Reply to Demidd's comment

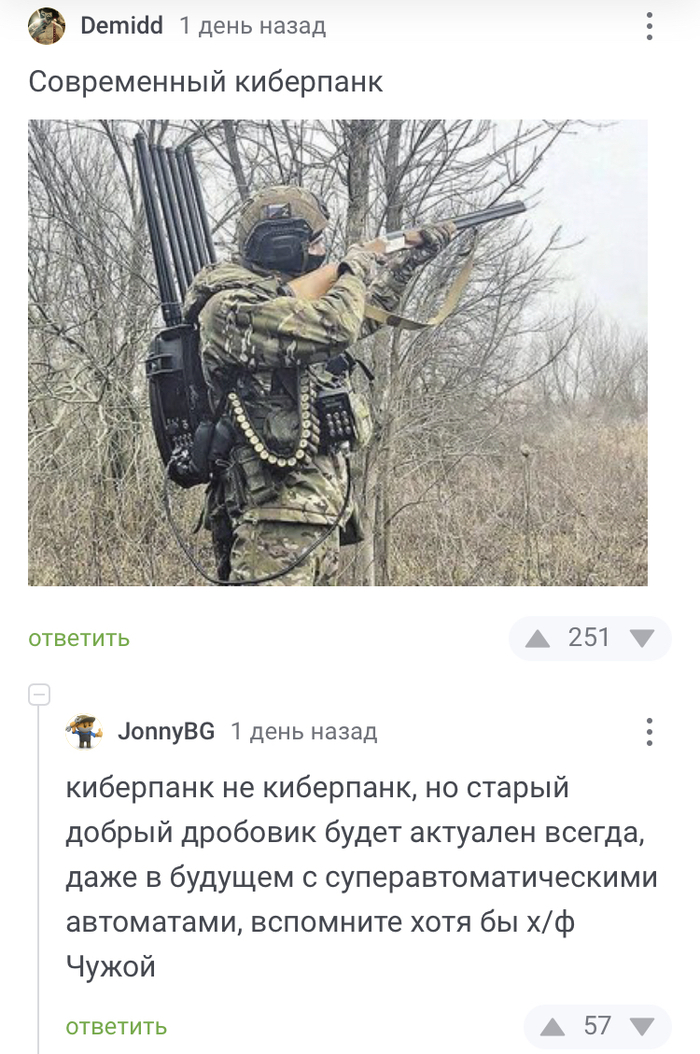click(78, 638)
